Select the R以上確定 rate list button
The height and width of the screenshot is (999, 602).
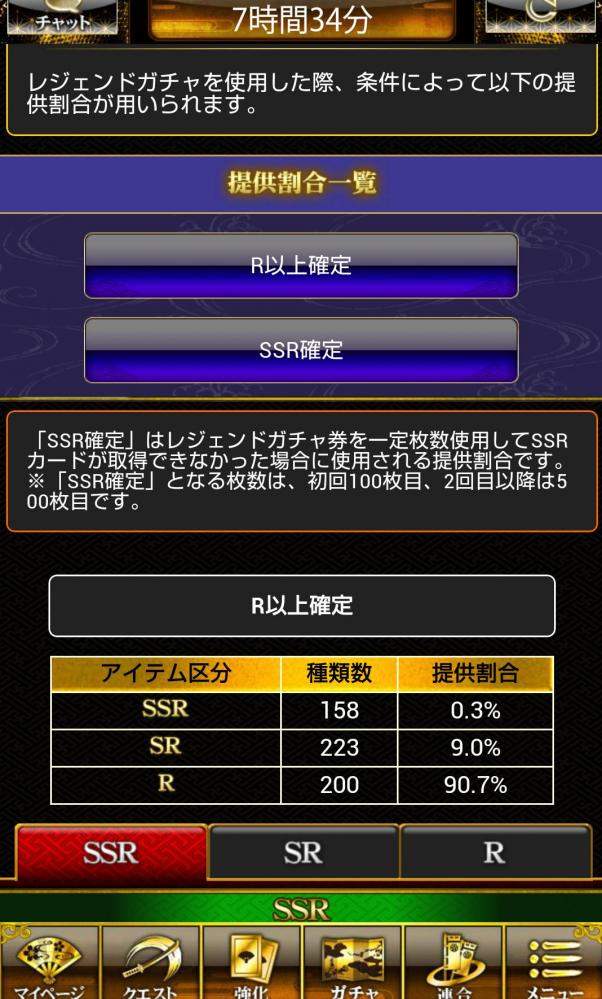point(301,266)
